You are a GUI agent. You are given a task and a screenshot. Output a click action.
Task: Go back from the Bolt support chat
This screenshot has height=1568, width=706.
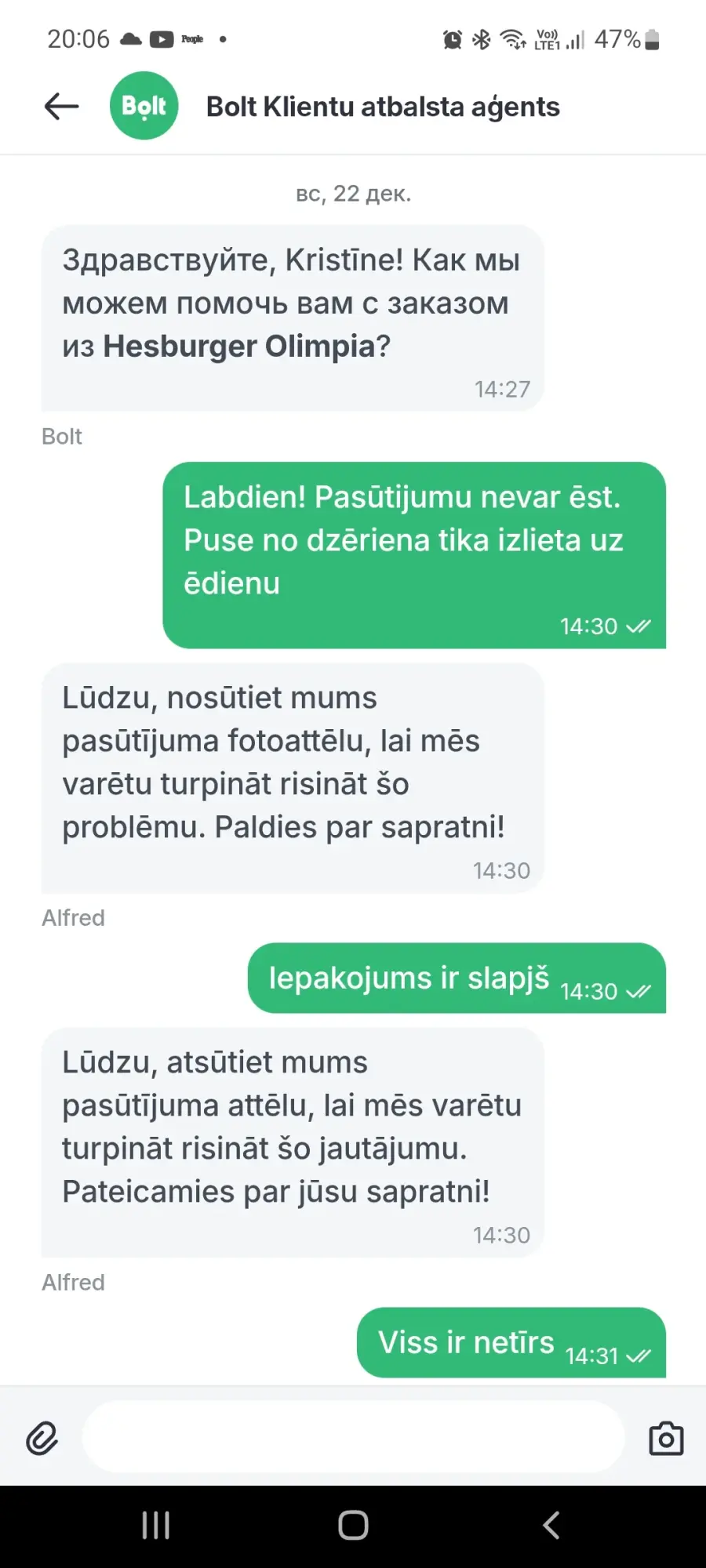(61, 106)
